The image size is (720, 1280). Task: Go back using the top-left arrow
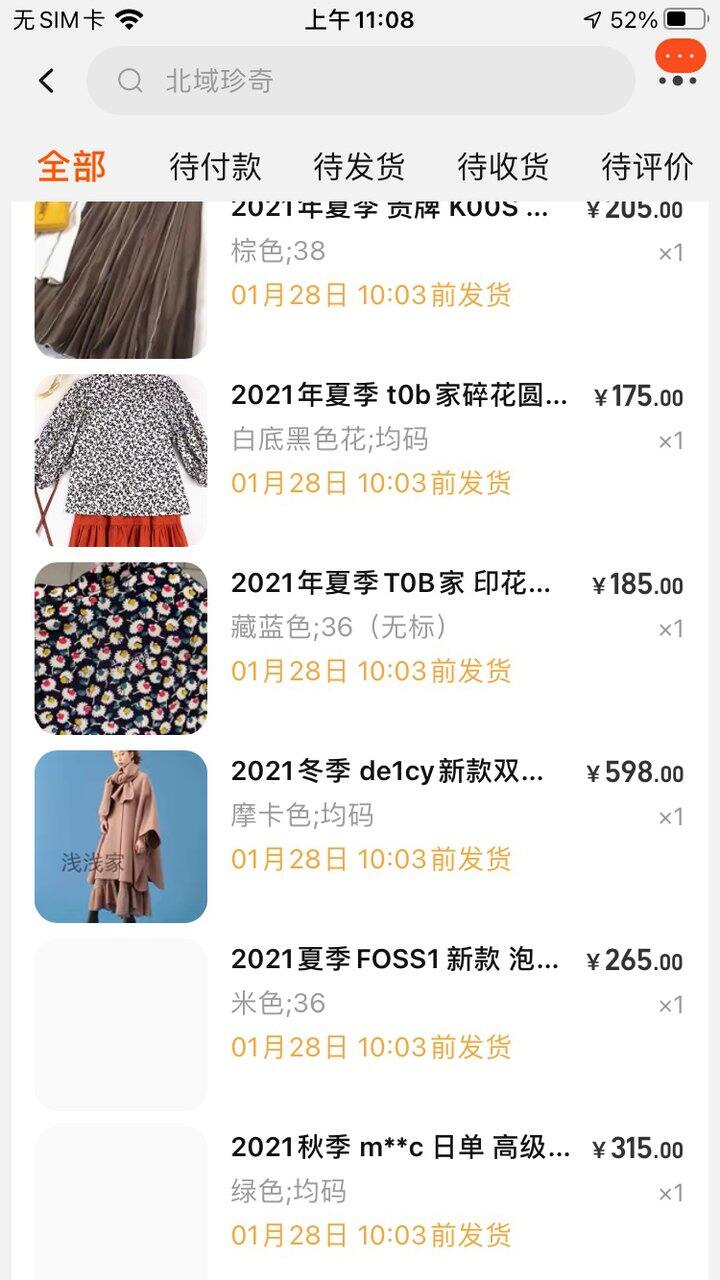(x=46, y=81)
